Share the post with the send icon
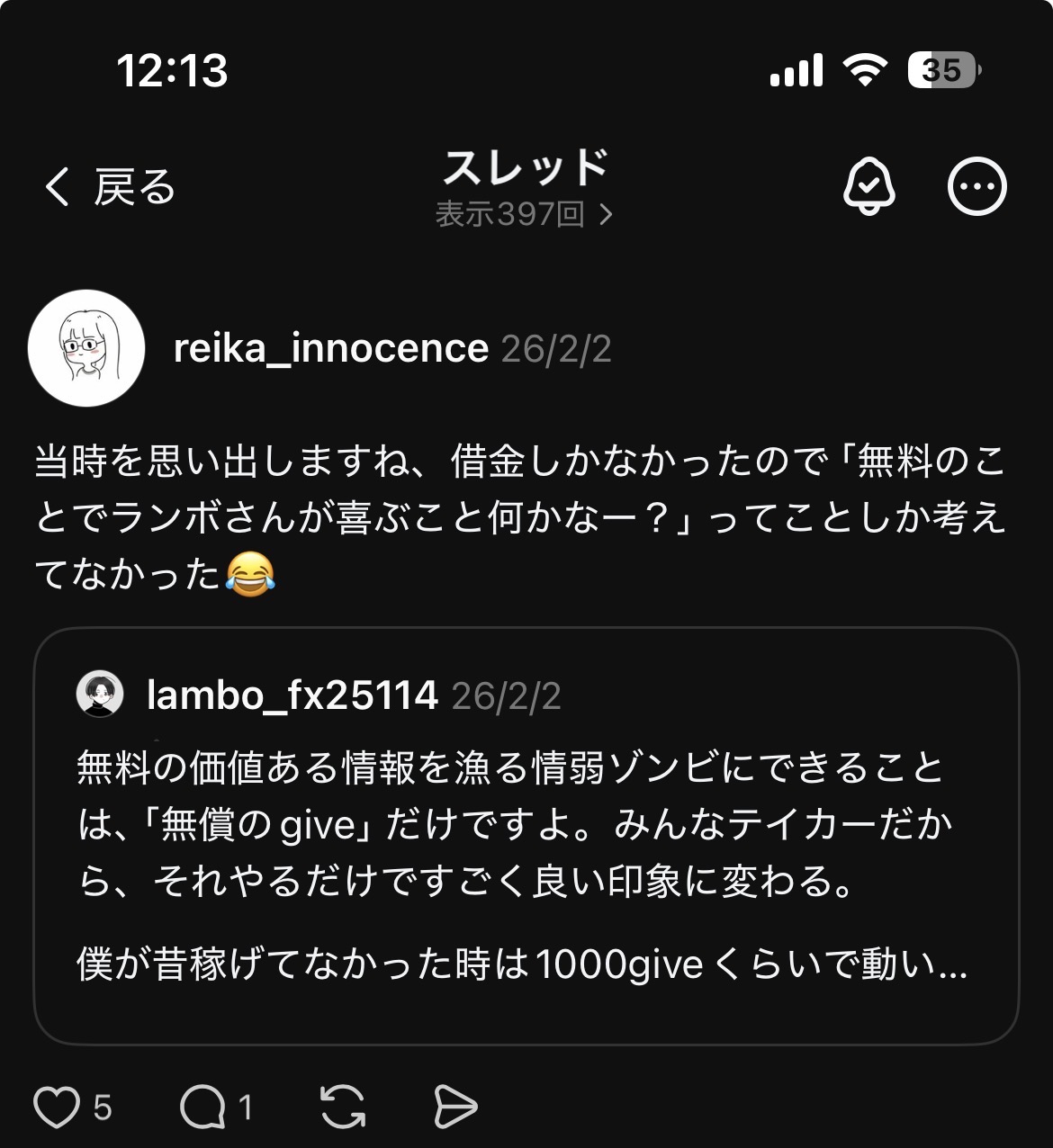Viewport: 1053px width, 1148px height. click(x=455, y=1107)
